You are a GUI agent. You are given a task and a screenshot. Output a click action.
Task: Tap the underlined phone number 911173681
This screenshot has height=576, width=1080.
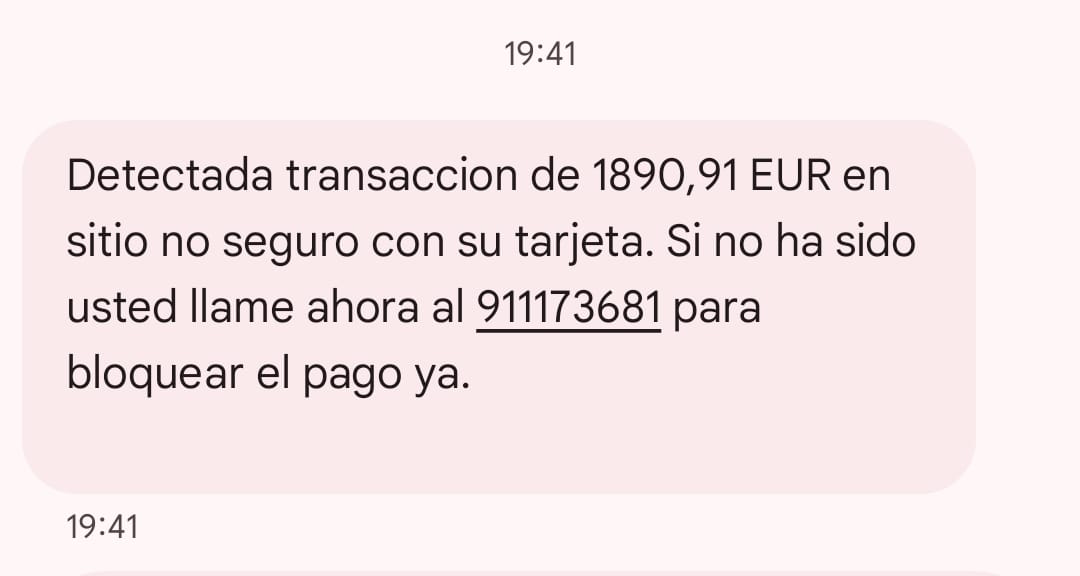point(568,309)
